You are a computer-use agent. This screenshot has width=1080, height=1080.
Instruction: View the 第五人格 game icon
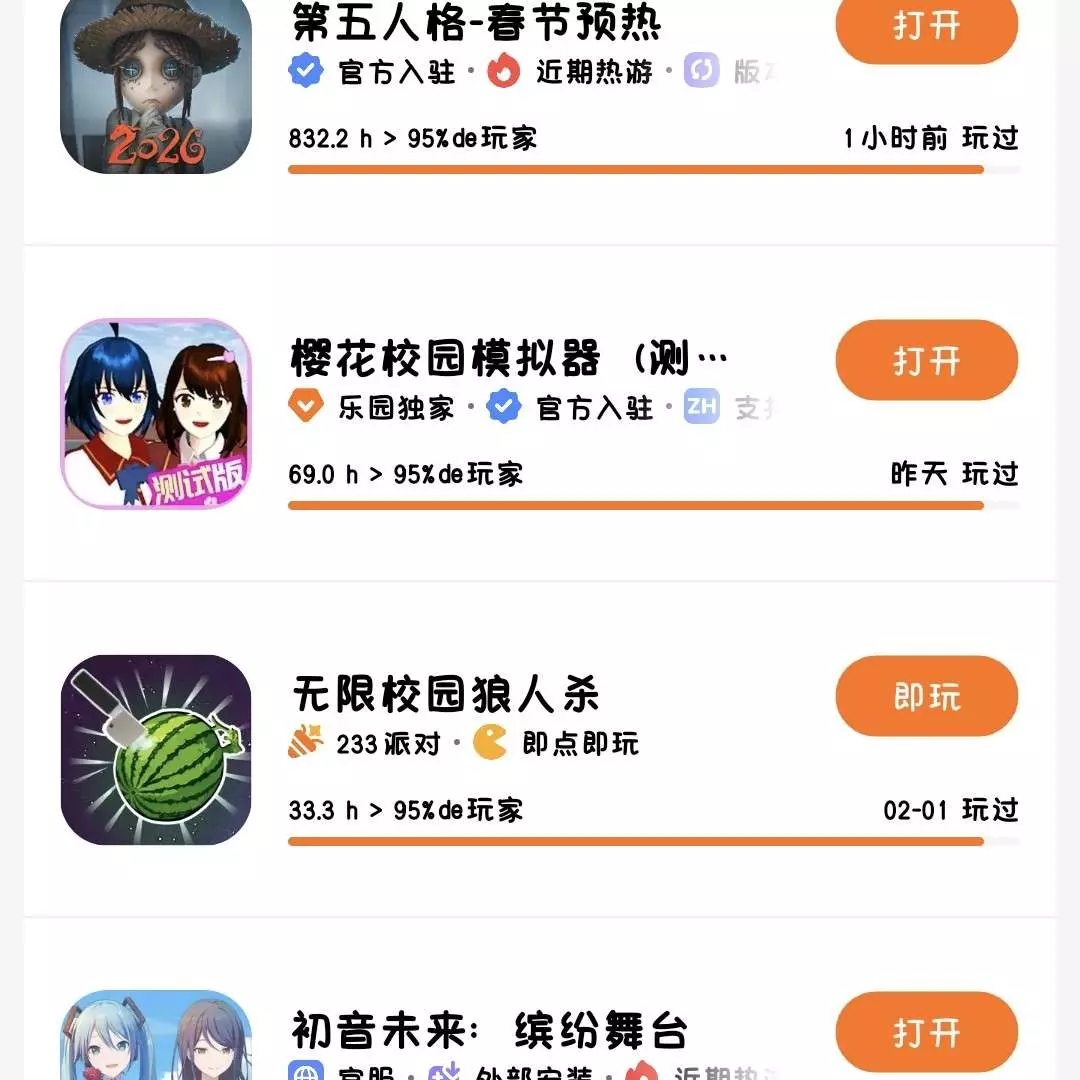point(156,85)
